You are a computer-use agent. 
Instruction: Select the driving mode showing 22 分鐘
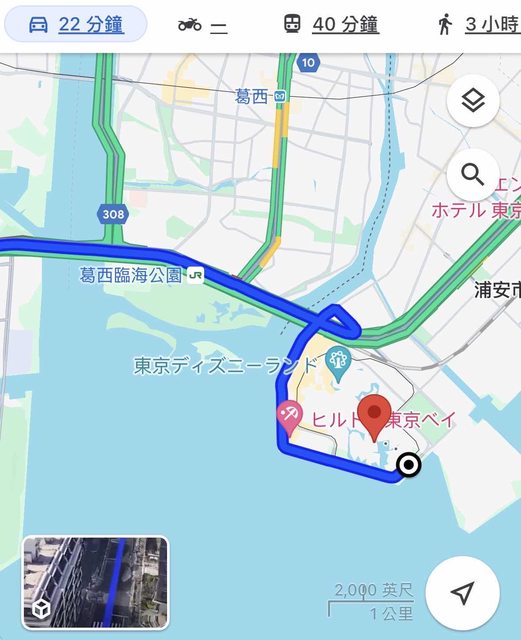76,24
